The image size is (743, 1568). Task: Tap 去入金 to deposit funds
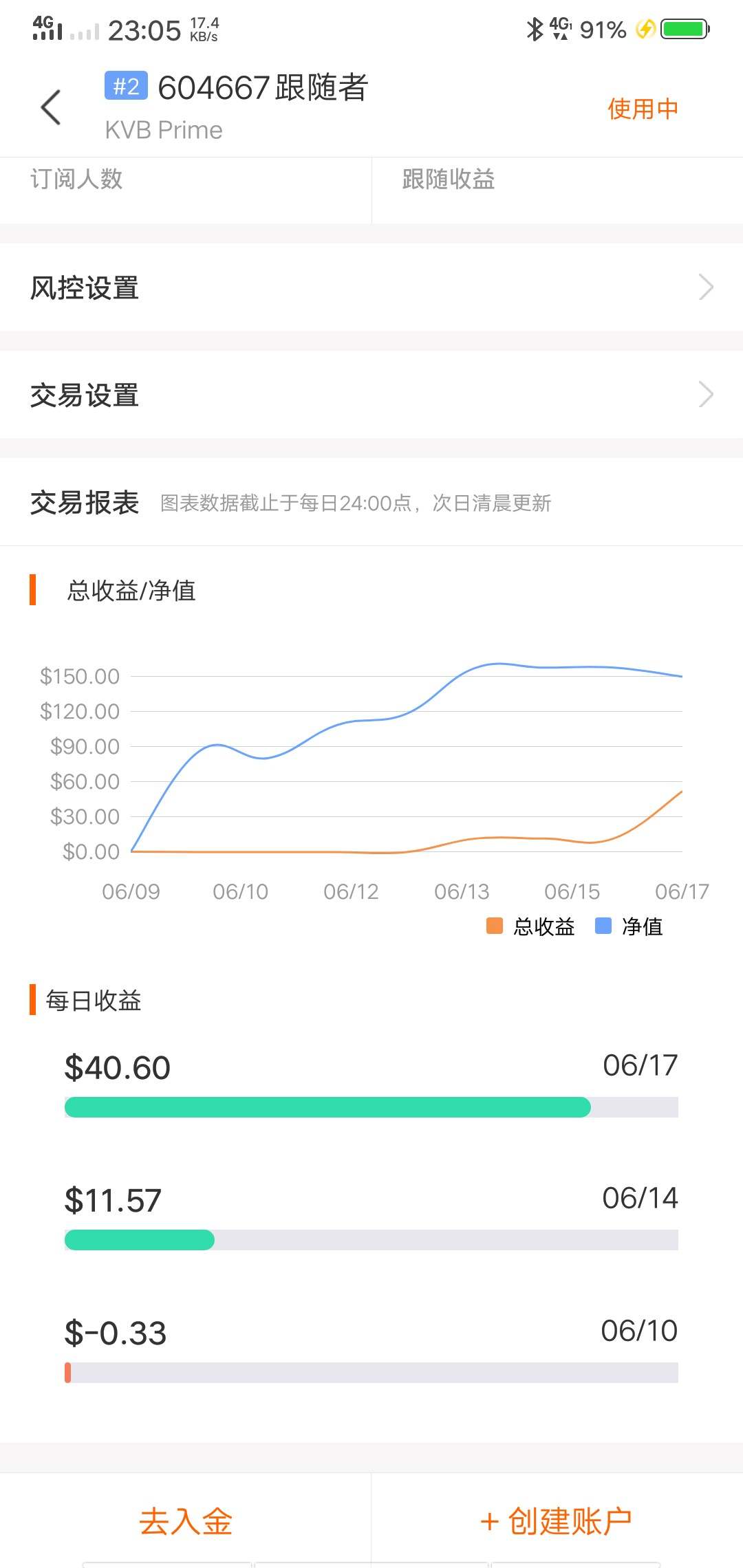[x=186, y=1521]
